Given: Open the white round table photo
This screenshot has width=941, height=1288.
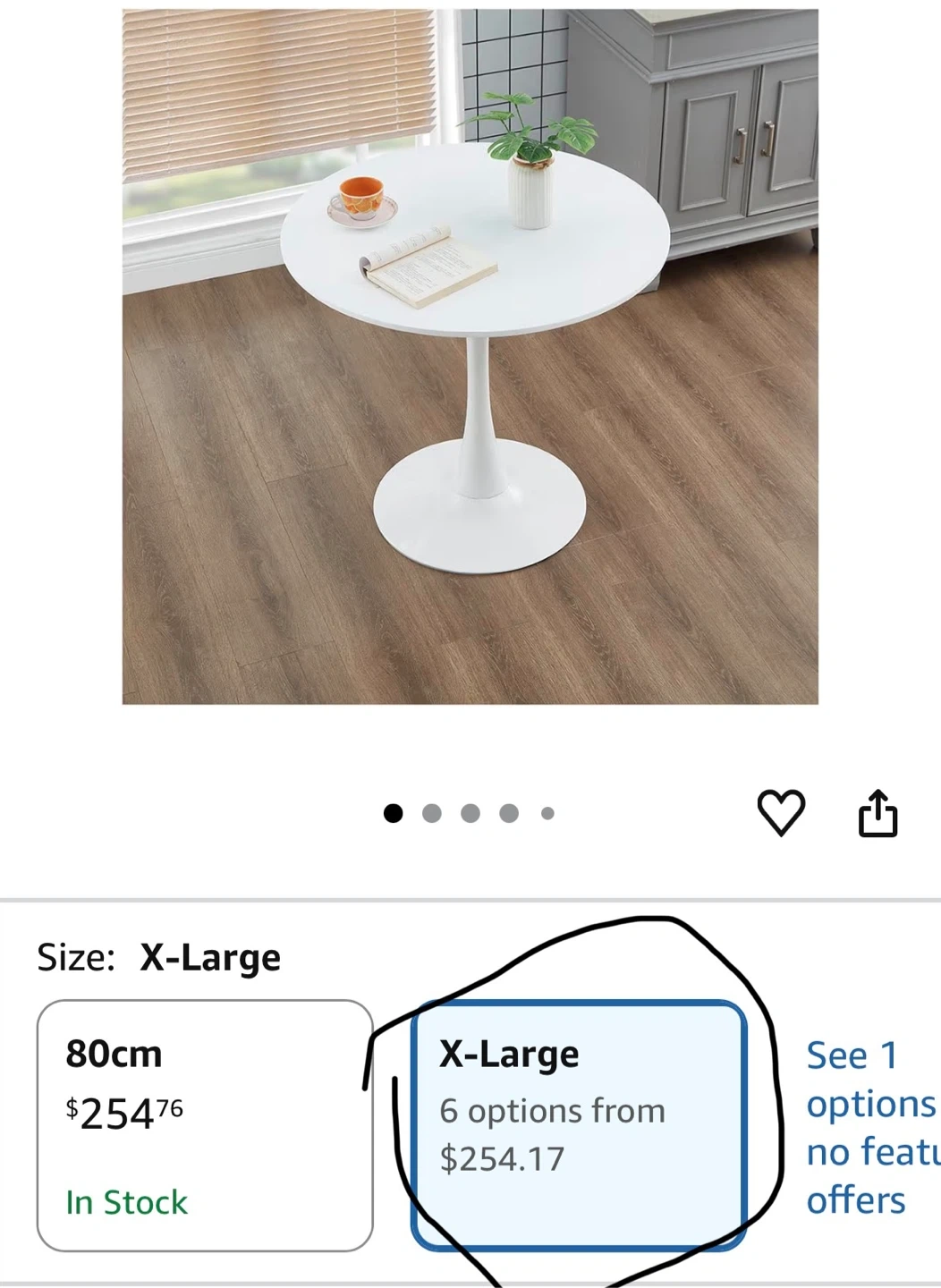Looking at the screenshot, I should tap(470, 357).
